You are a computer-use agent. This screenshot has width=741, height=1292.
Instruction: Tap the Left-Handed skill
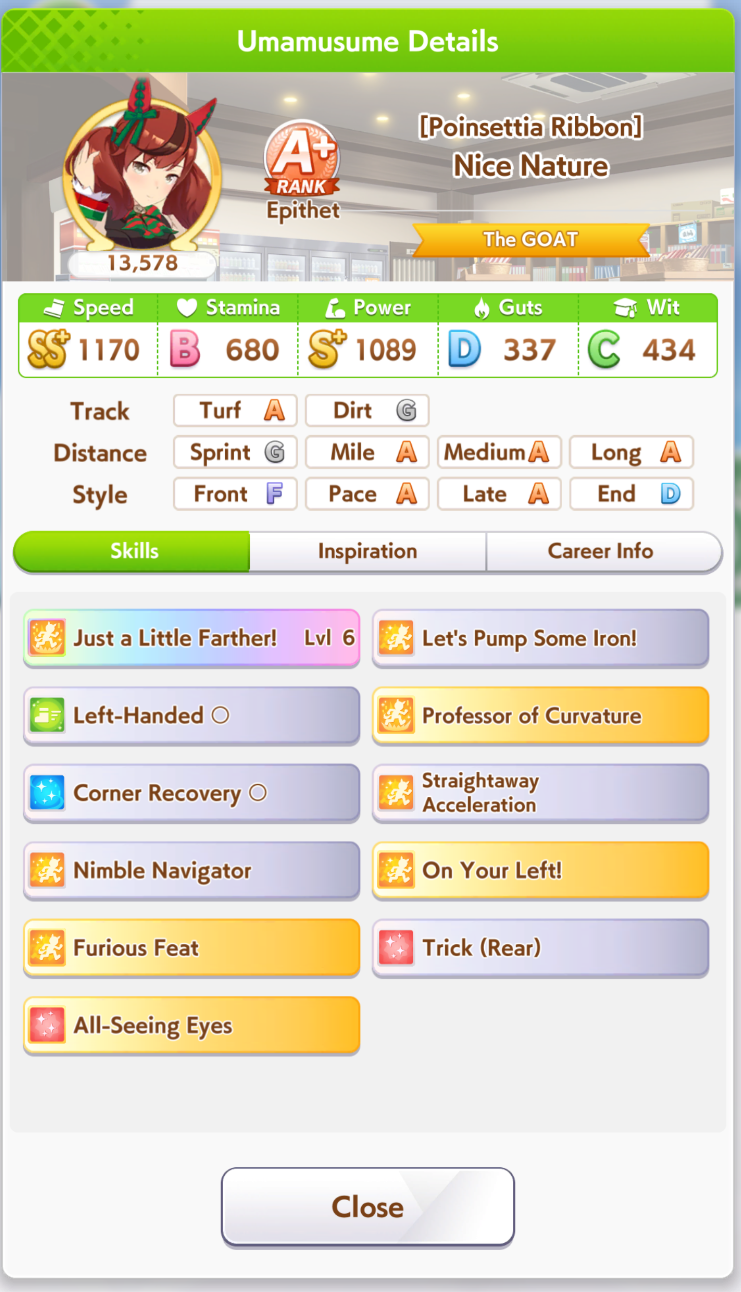tap(191, 715)
